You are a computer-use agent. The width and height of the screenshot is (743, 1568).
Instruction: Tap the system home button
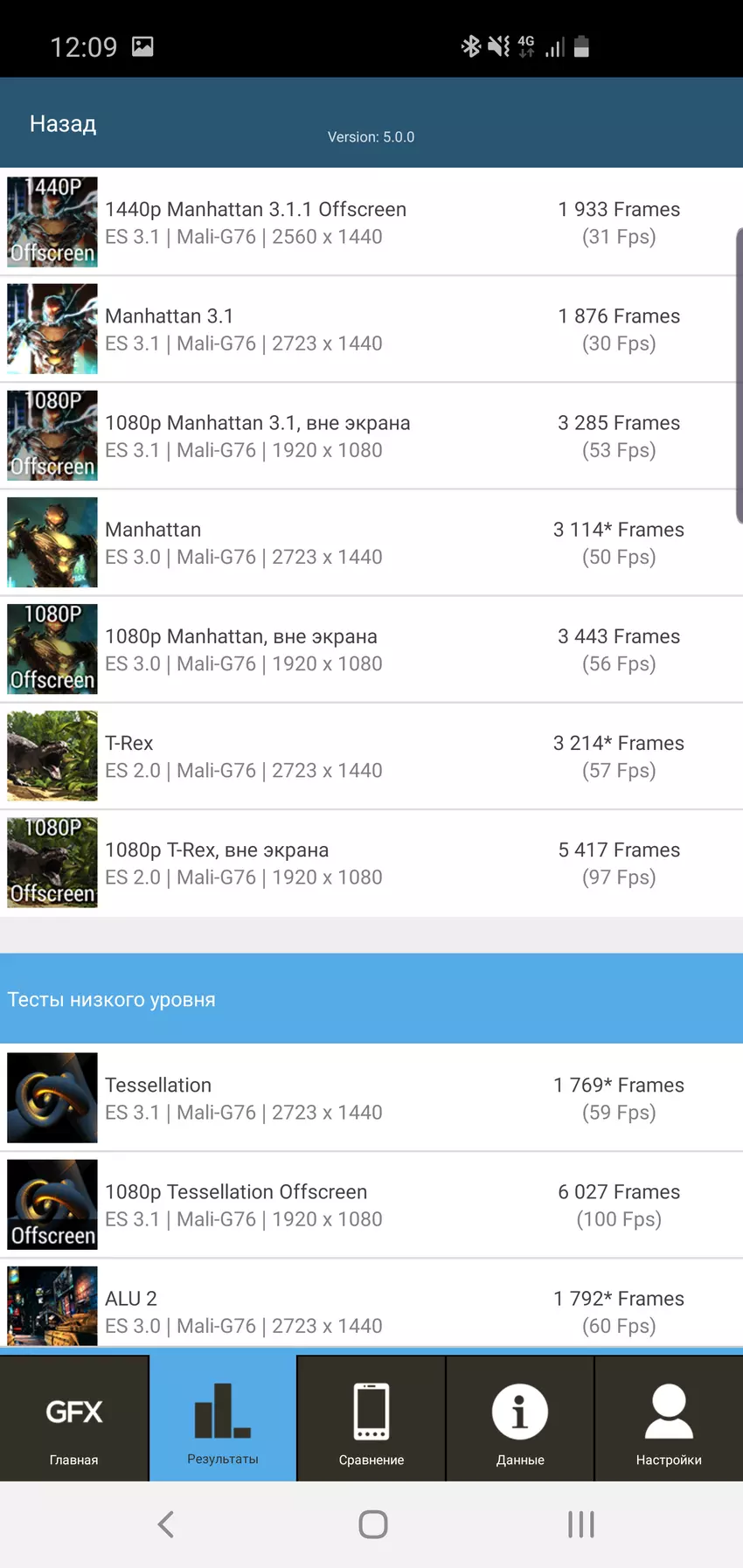coord(372,1524)
